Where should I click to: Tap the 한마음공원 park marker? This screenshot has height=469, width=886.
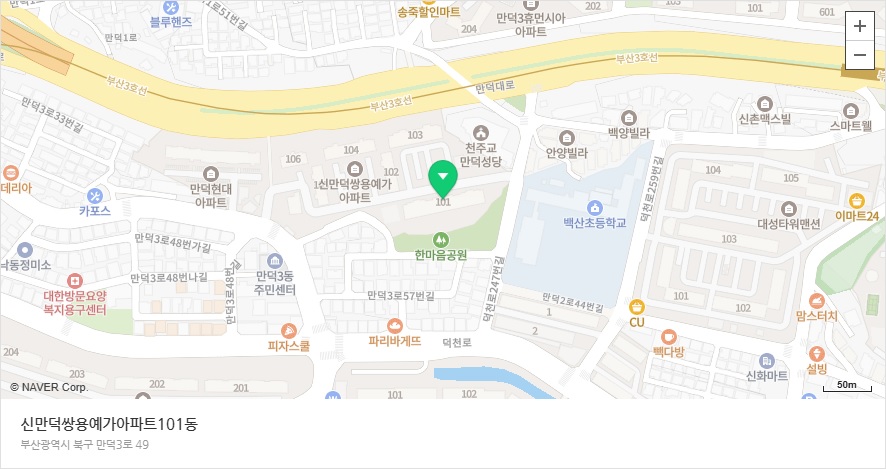point(441,240)
